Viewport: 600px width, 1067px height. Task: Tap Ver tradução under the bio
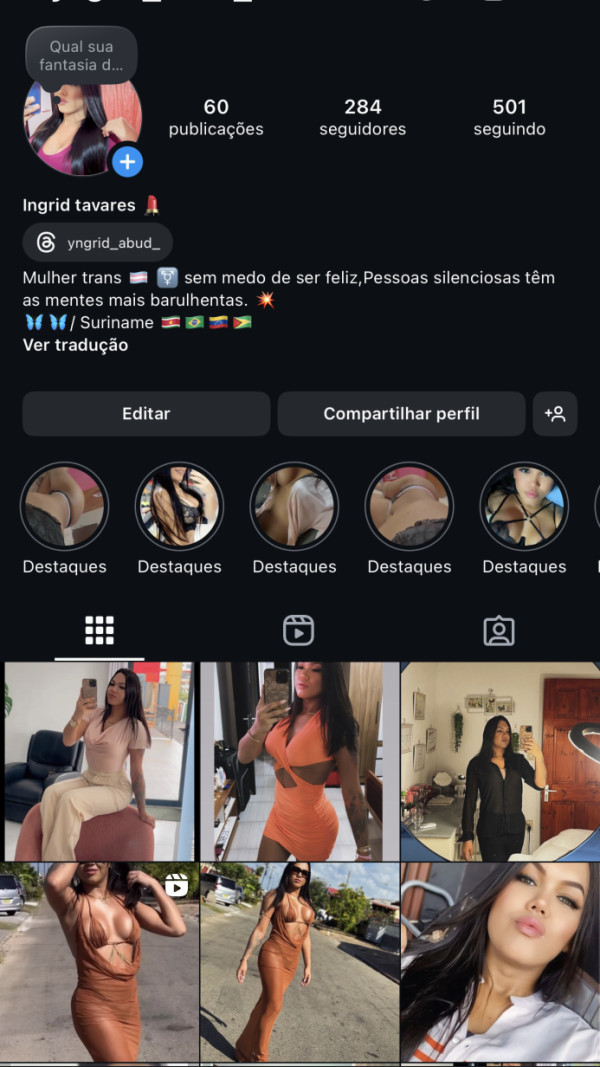click(75, 345)
